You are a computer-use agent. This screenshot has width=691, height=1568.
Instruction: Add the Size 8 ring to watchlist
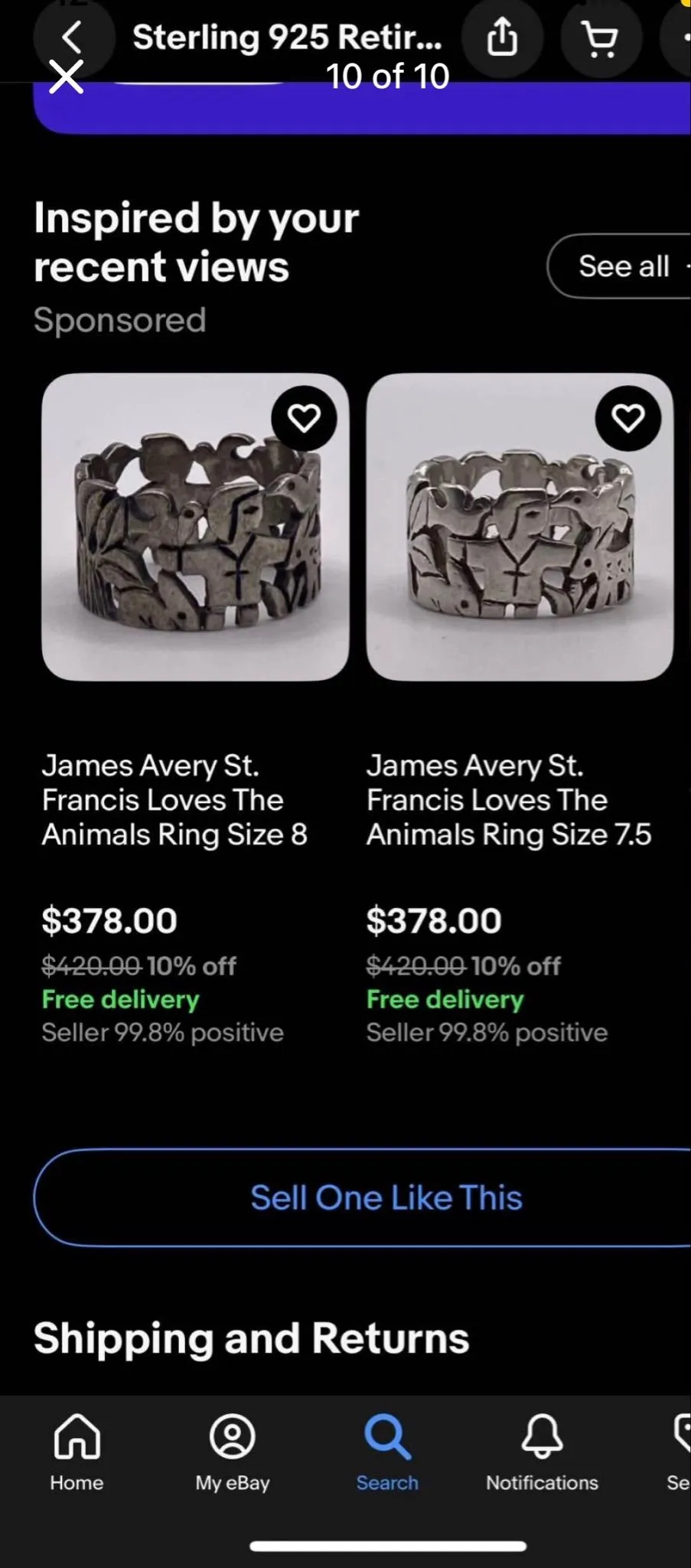point(304,418)
